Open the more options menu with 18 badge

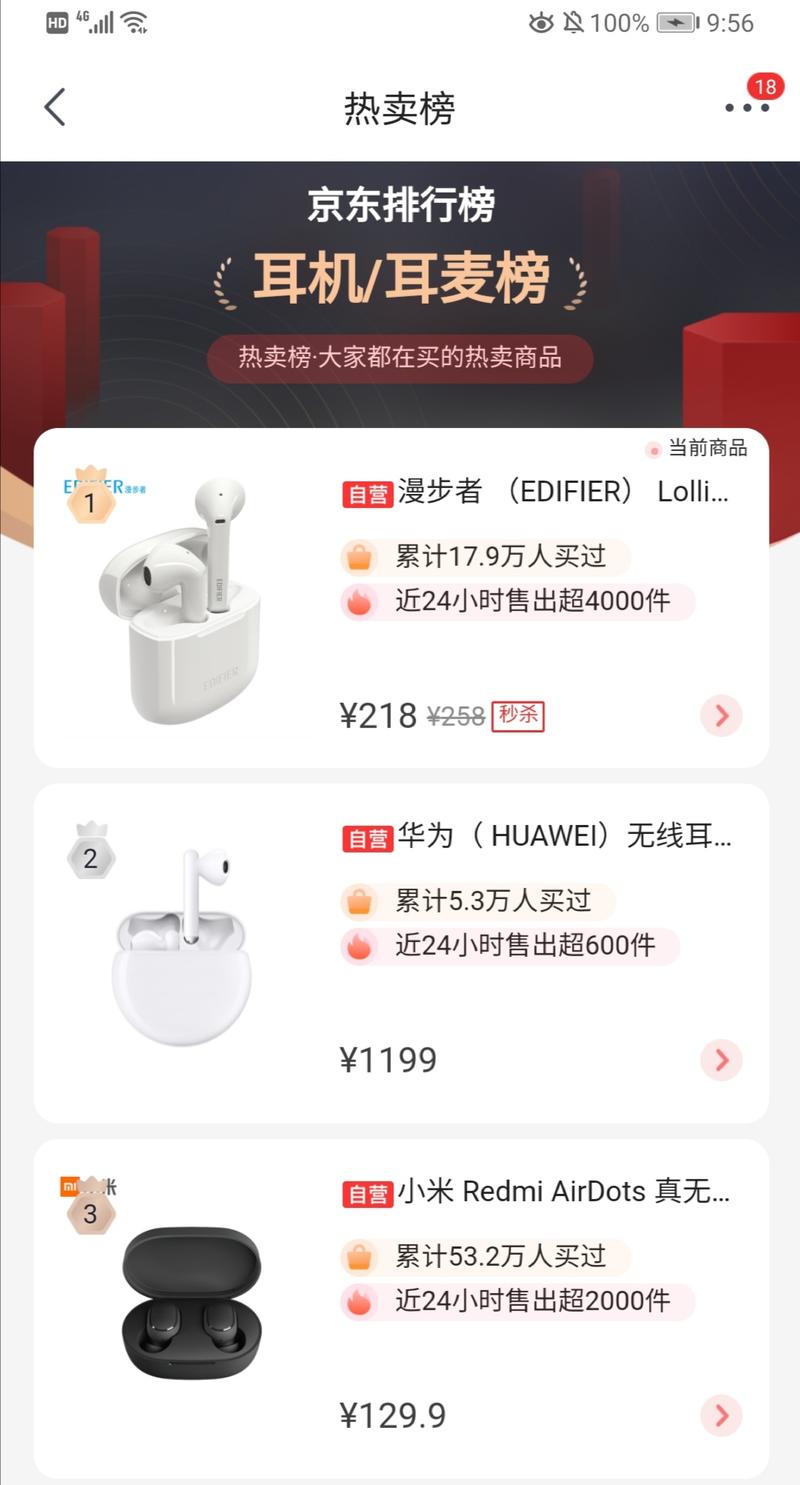(x=745, y=108)
